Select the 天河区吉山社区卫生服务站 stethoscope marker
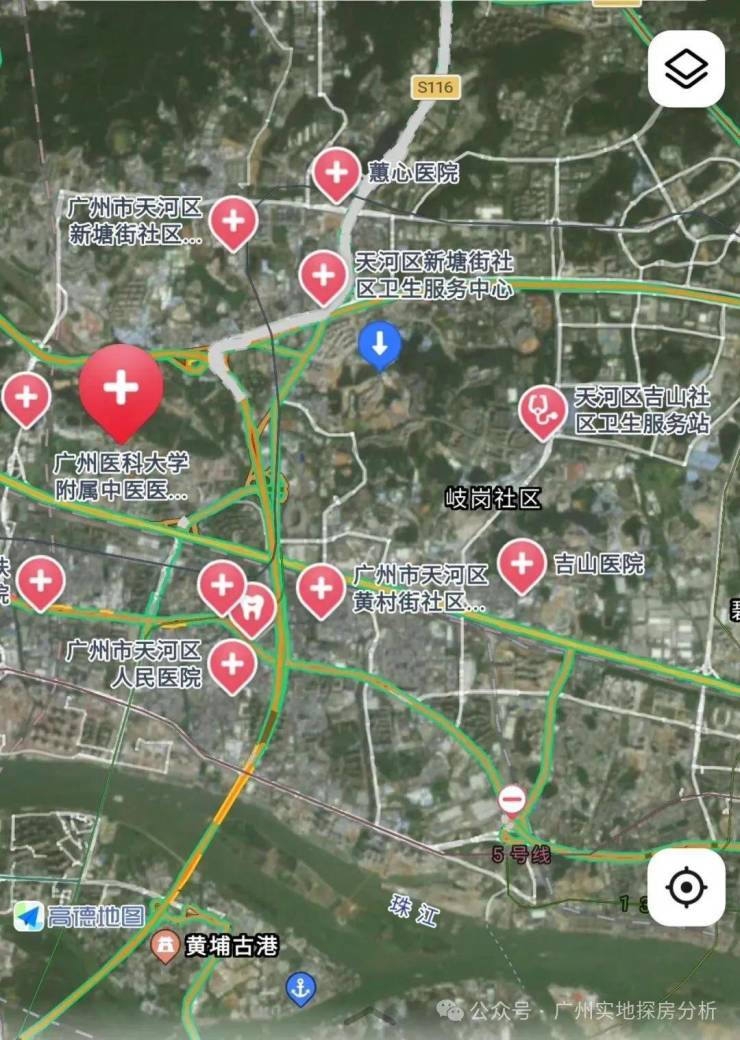The image size is (740, 1040). point(543,411)
